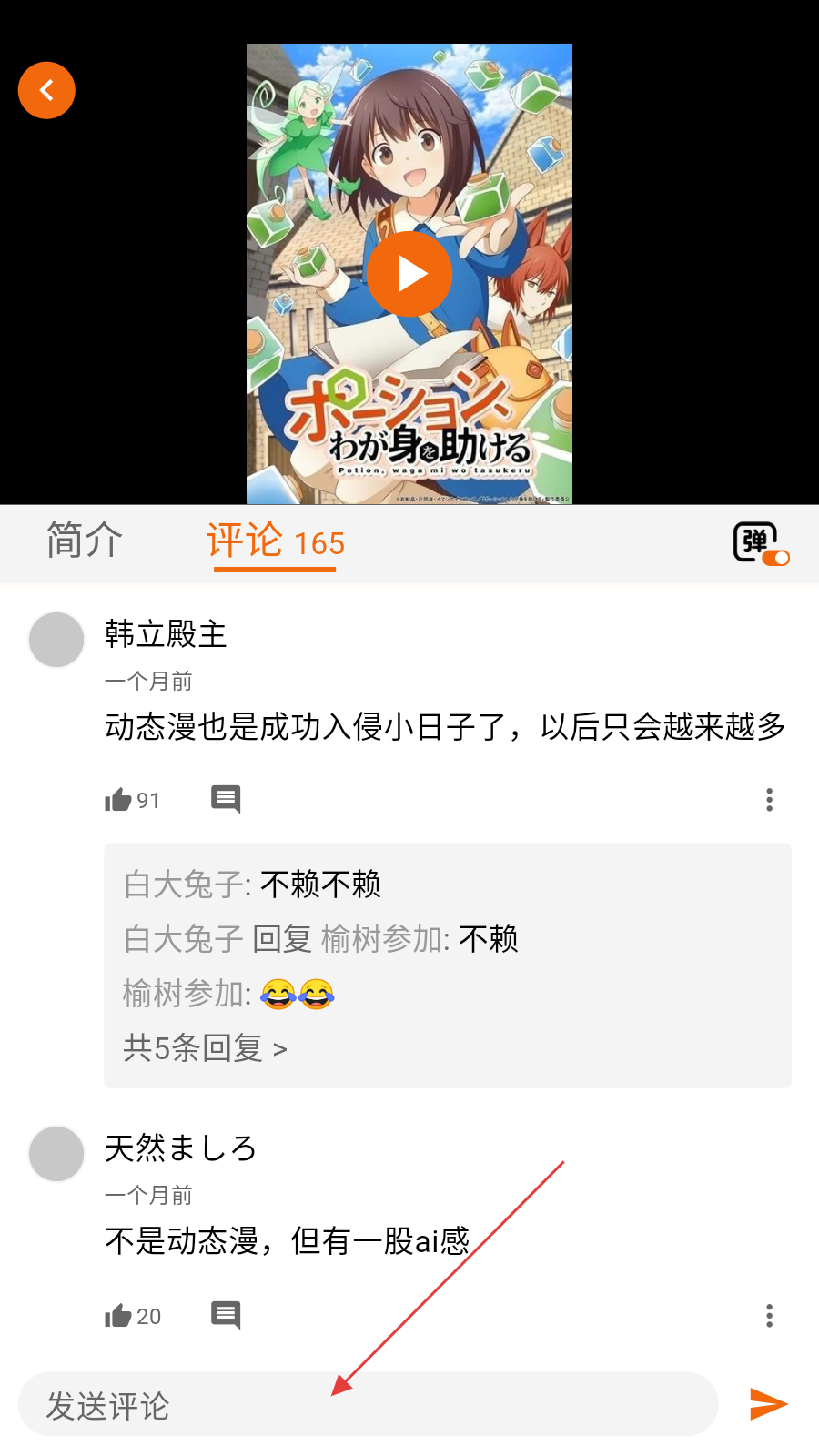
Task: Like 天然ましろ's comment
Action: pyautogui.click(x=118, y=1316)
